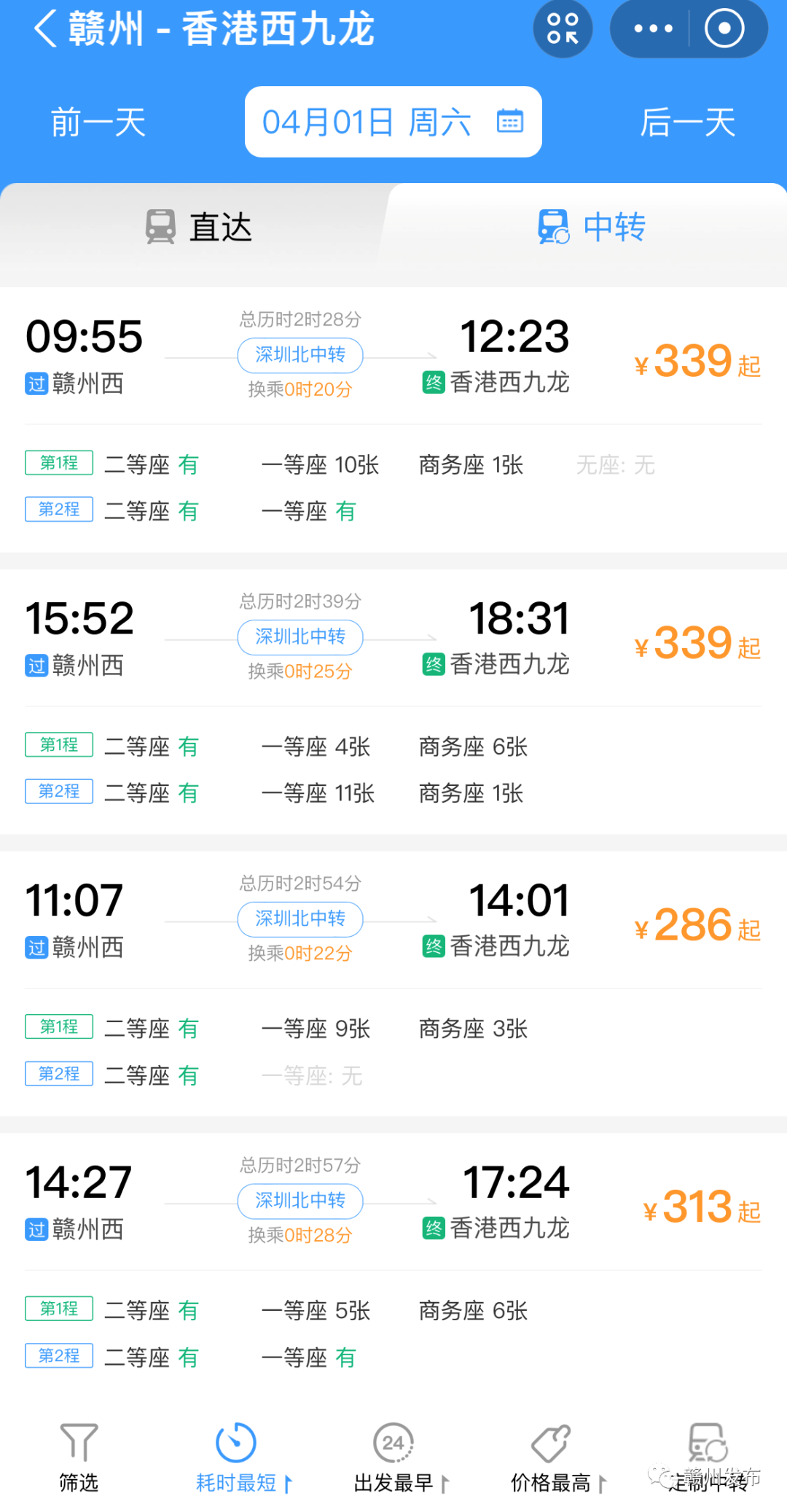Image resolution: width=787 pixels, height=1512 pixels.
Task: Open the 11:07 departure trip priced 286
Action: [393, 983]
